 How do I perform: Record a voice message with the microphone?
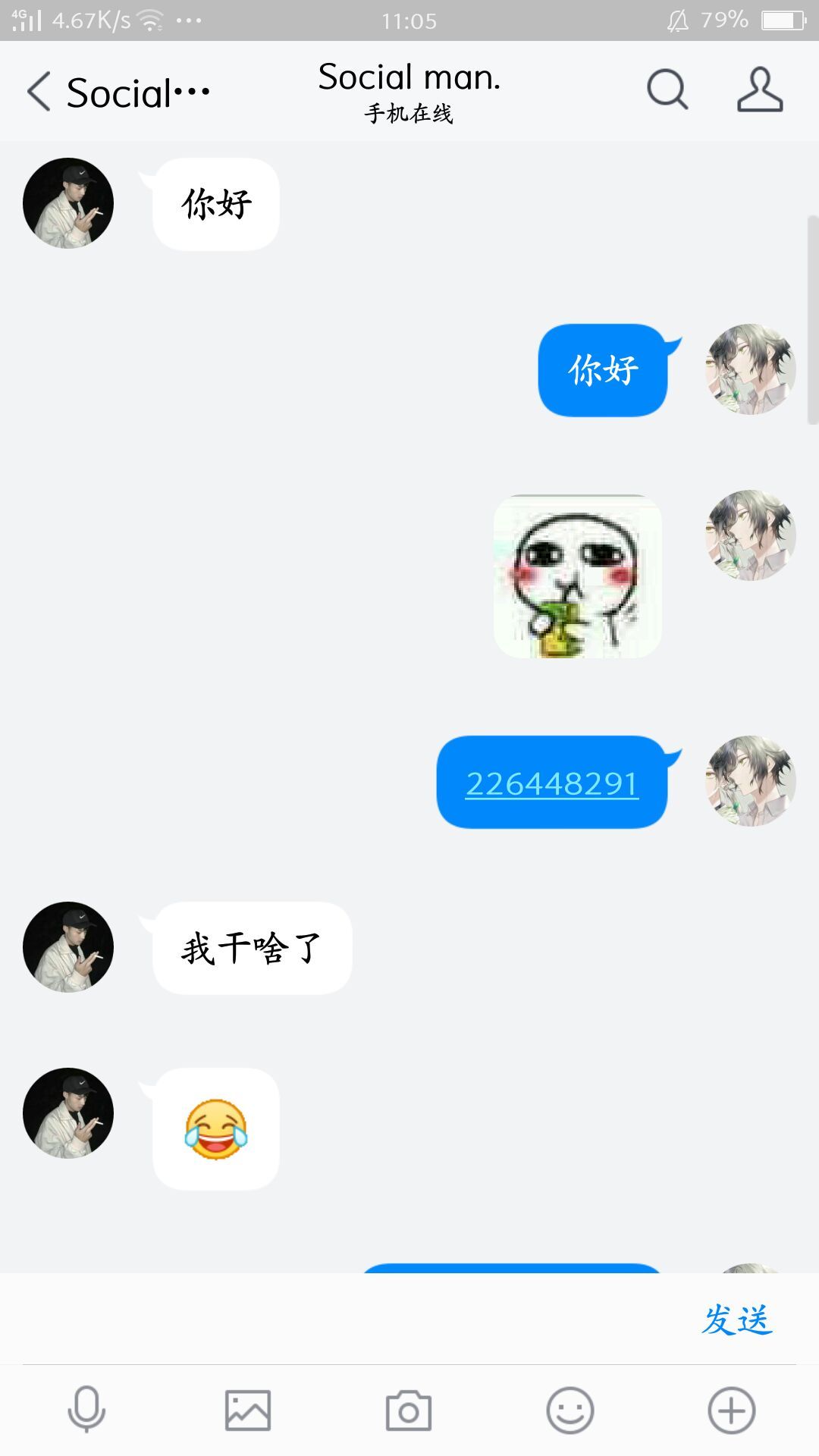point(86,1410)
